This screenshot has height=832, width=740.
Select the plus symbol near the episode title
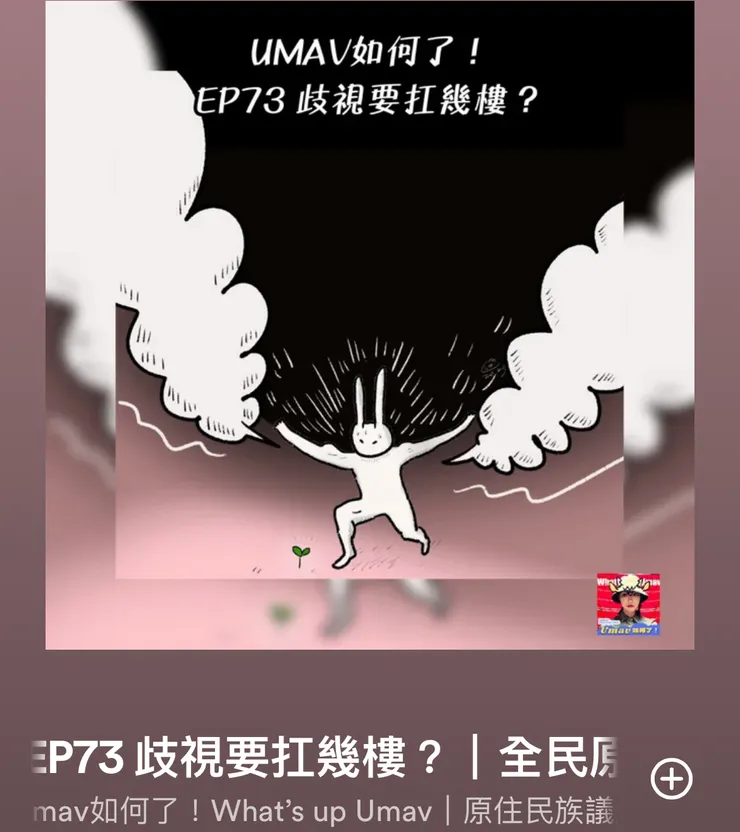tap(671, 776)
